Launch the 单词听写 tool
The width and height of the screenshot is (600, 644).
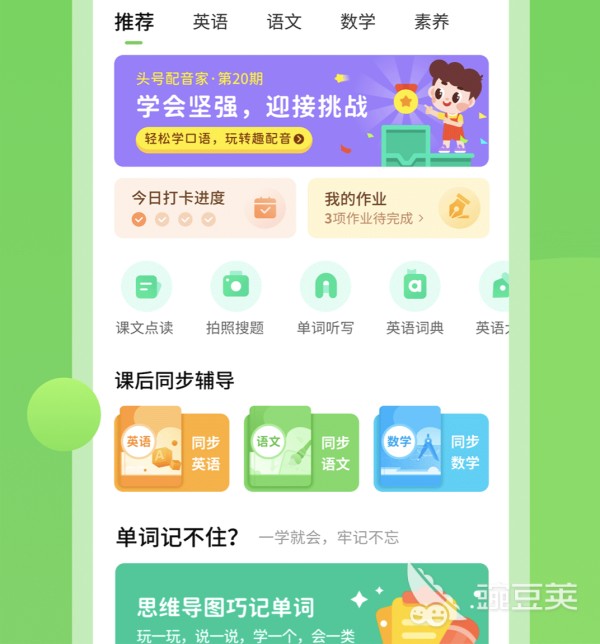[325, 298]
